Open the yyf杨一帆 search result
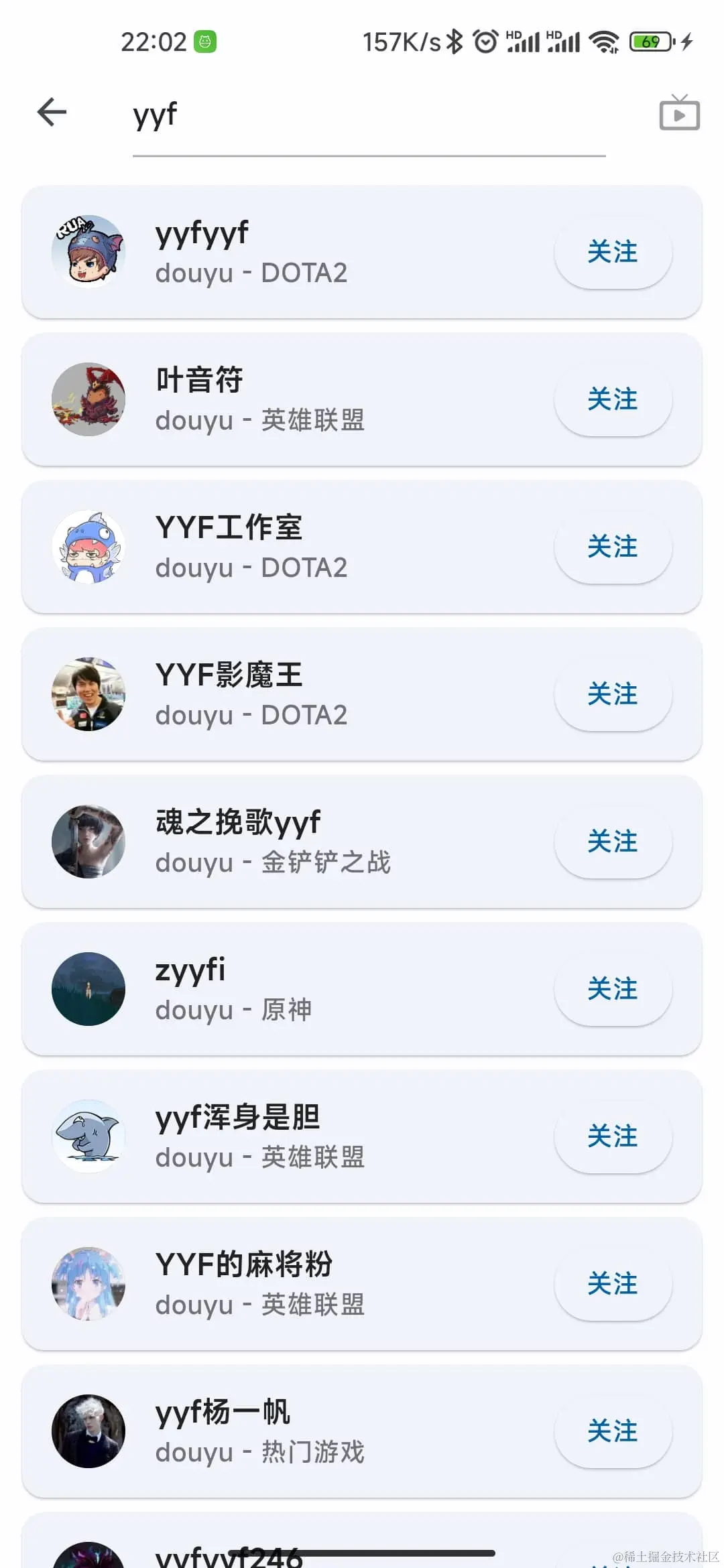The width and height of the screenshot is (724, 1568). [302, 1432]
